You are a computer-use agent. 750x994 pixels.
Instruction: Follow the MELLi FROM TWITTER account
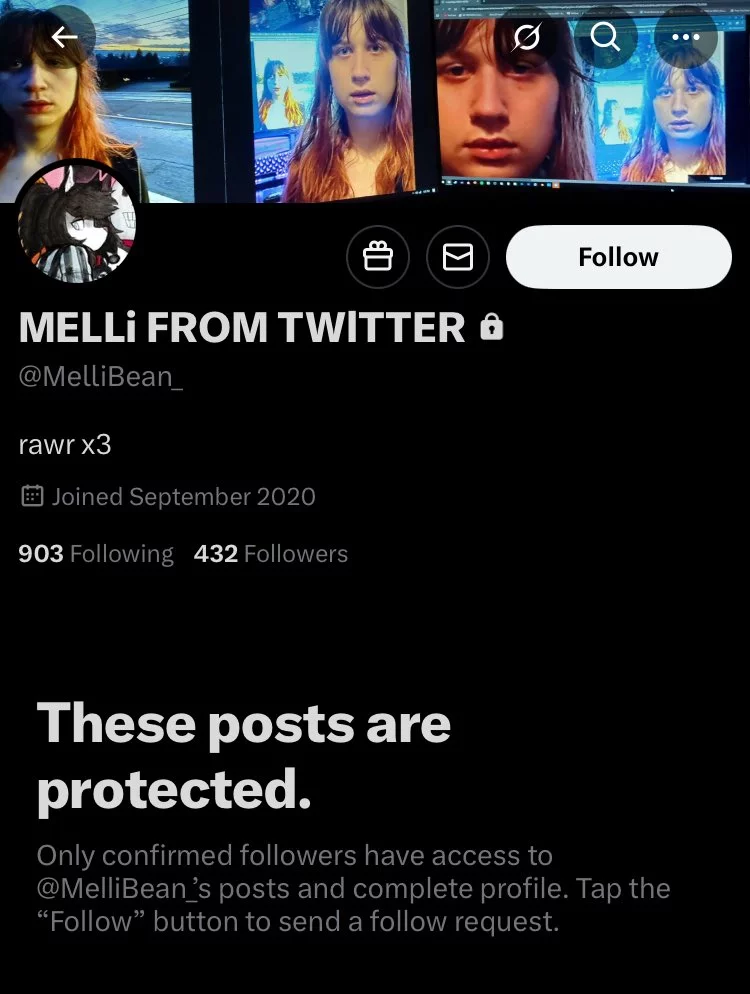tap(618, 257)
